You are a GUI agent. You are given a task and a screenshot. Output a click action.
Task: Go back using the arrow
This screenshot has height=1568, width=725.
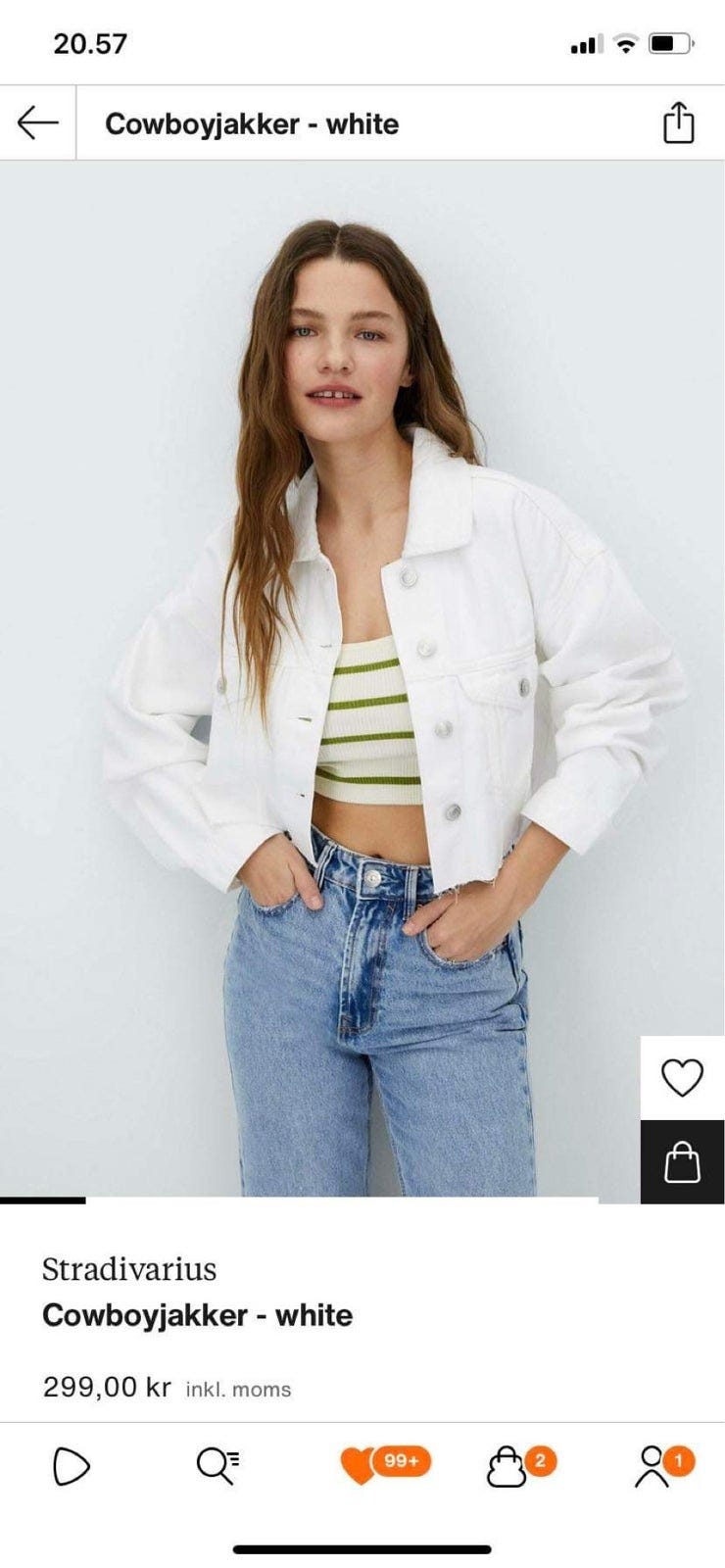[37, 123]
